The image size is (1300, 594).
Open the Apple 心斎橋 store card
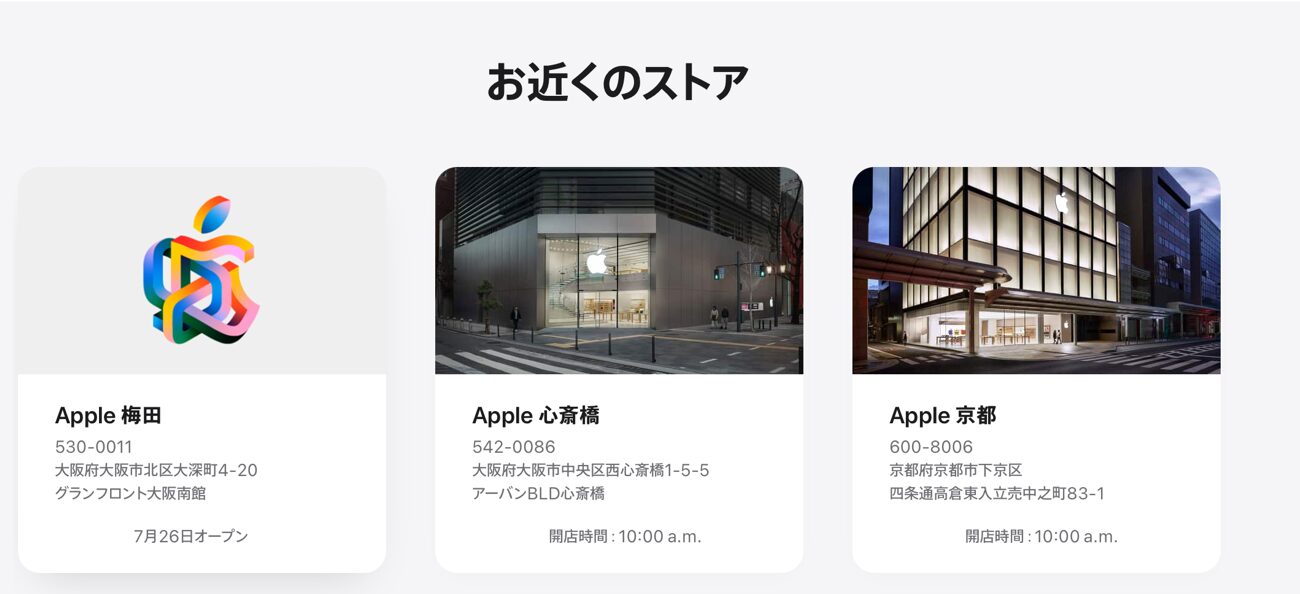618,370
